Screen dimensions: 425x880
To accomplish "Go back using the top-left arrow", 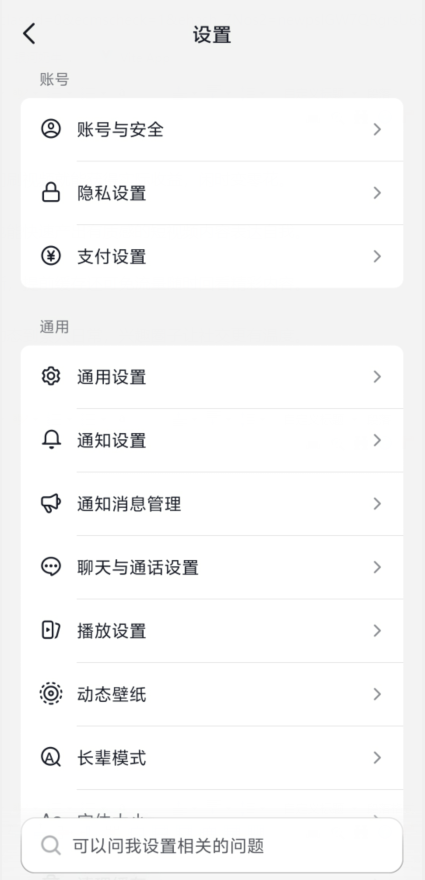I will point(29,34).
